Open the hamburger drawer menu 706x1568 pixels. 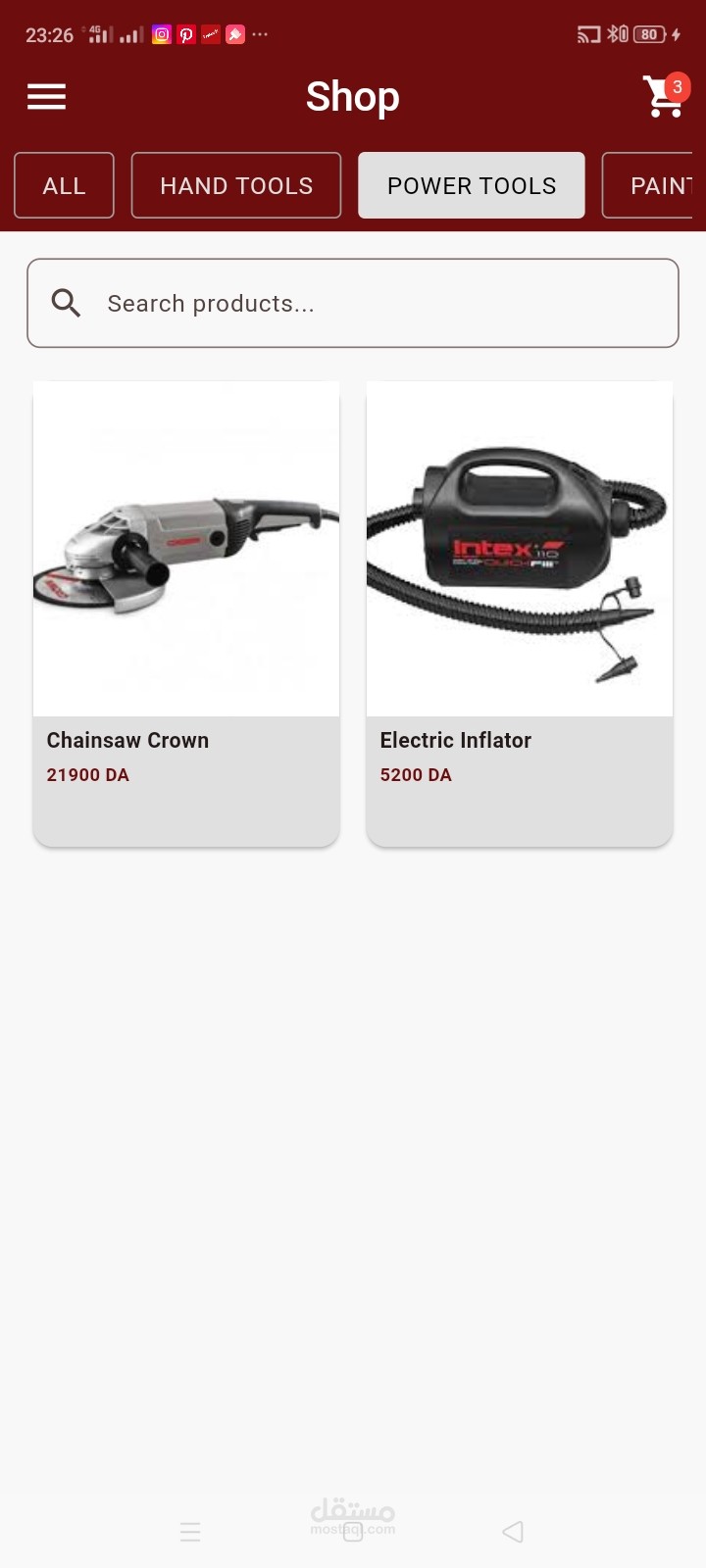[x=46, y=97]
